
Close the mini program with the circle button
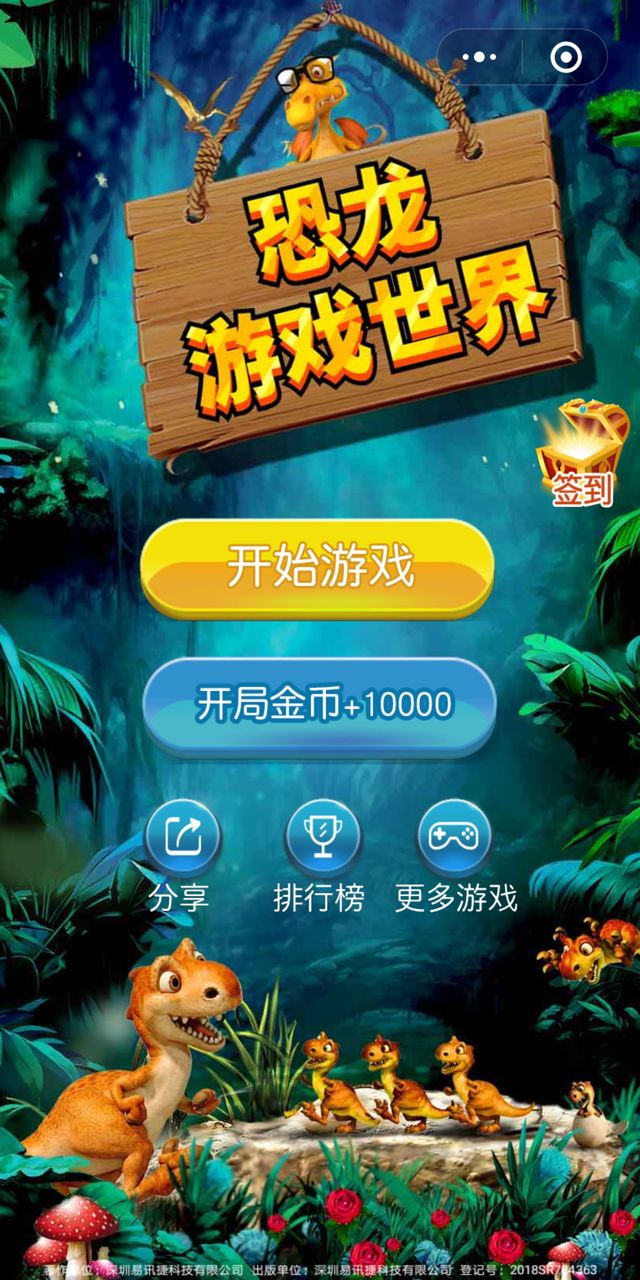(565, 57)
